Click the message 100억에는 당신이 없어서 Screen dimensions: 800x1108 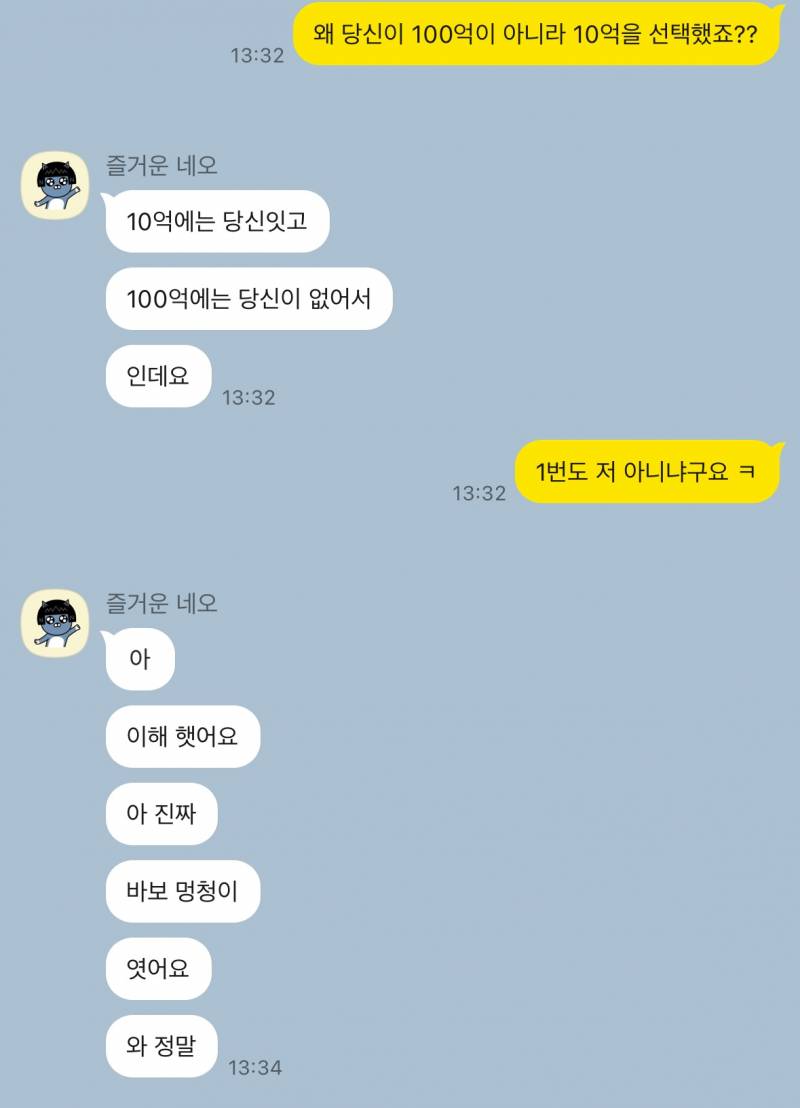249,298
